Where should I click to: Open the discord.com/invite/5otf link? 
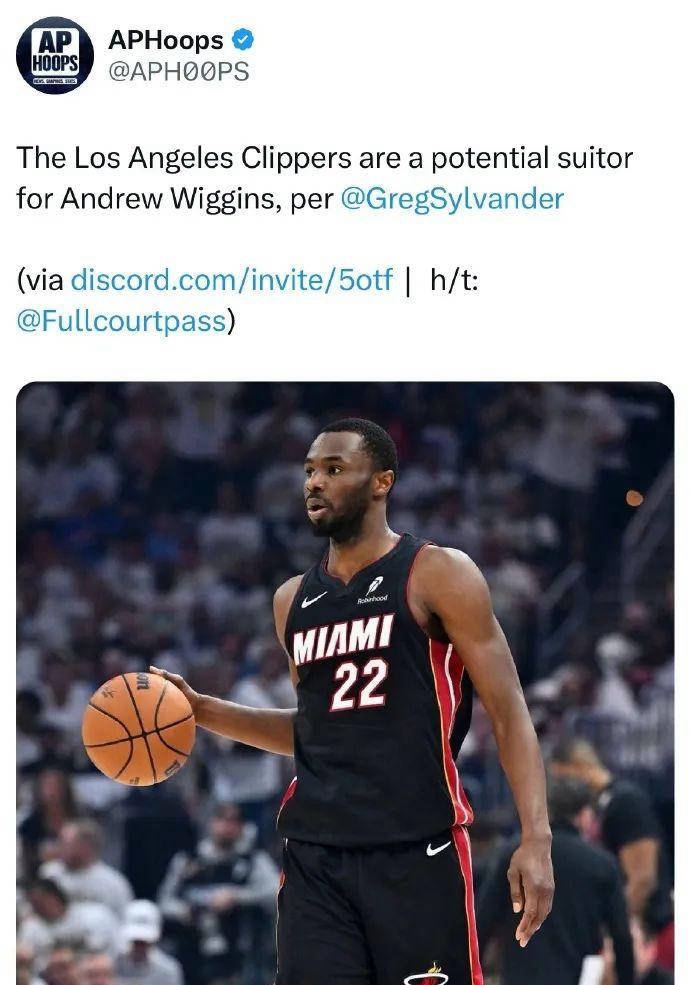231,279
